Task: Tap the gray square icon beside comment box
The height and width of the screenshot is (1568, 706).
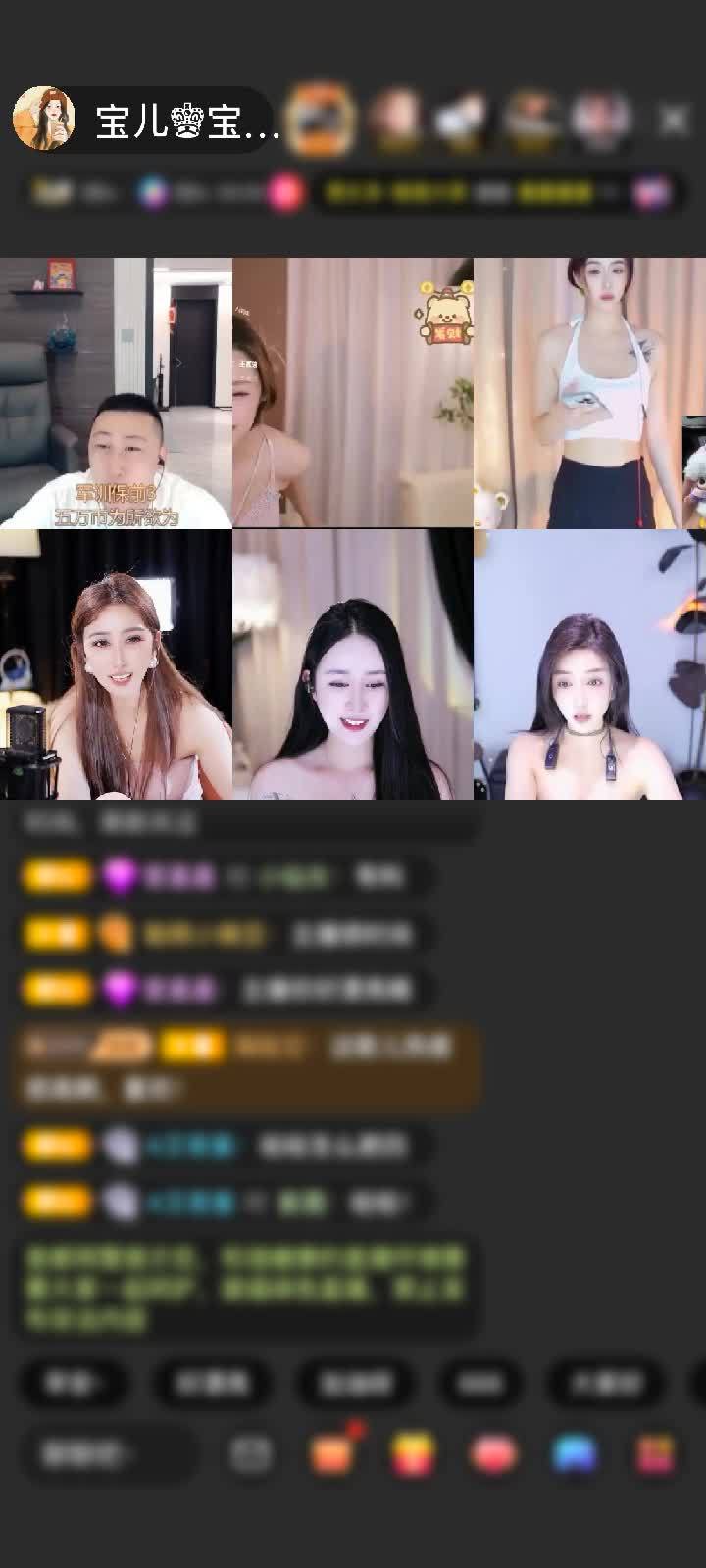Action: click(x=251, y=1454)
